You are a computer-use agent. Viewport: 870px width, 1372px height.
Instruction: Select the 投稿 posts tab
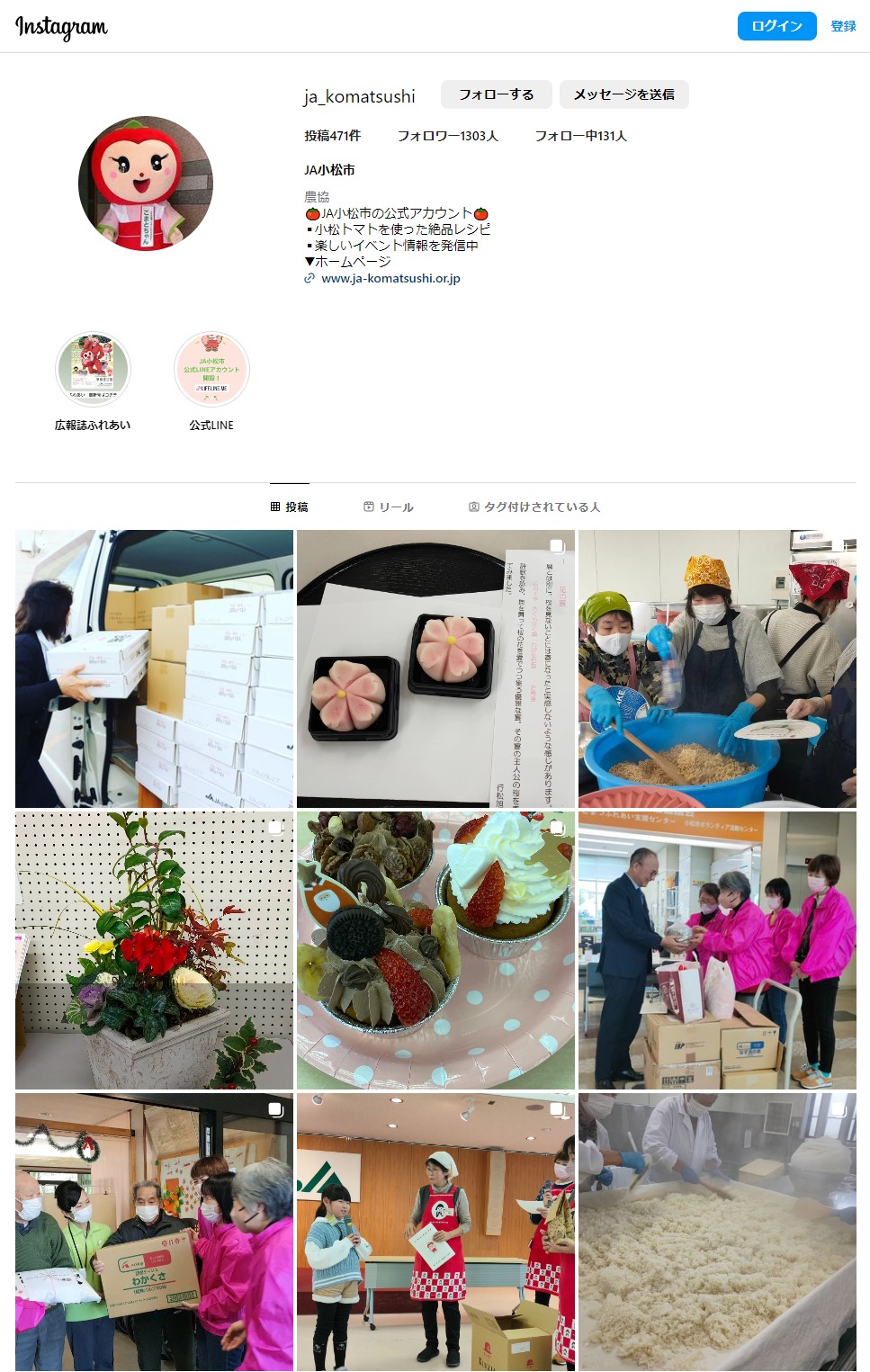[290, 507]
